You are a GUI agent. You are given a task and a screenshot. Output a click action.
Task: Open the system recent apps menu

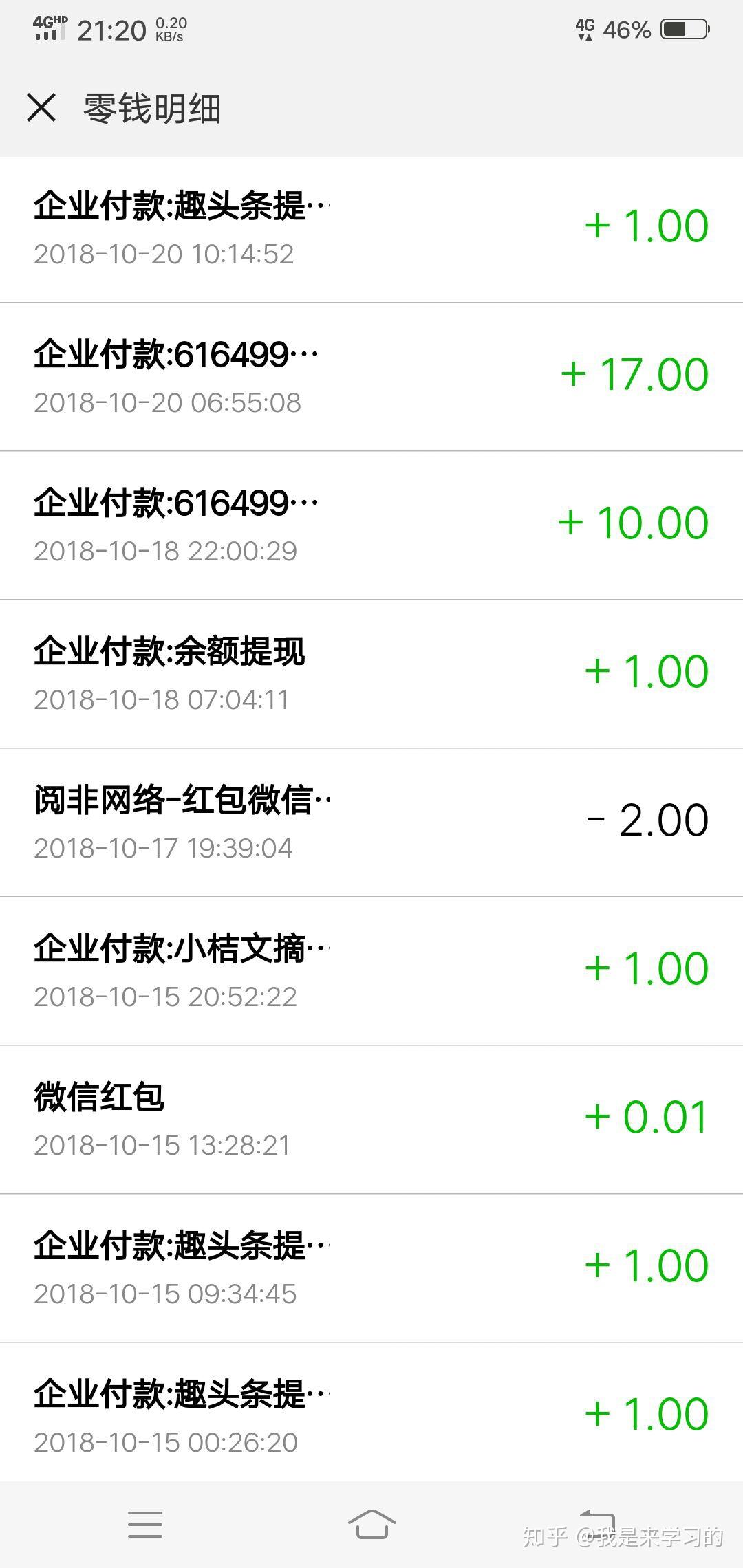(145, 1524)
